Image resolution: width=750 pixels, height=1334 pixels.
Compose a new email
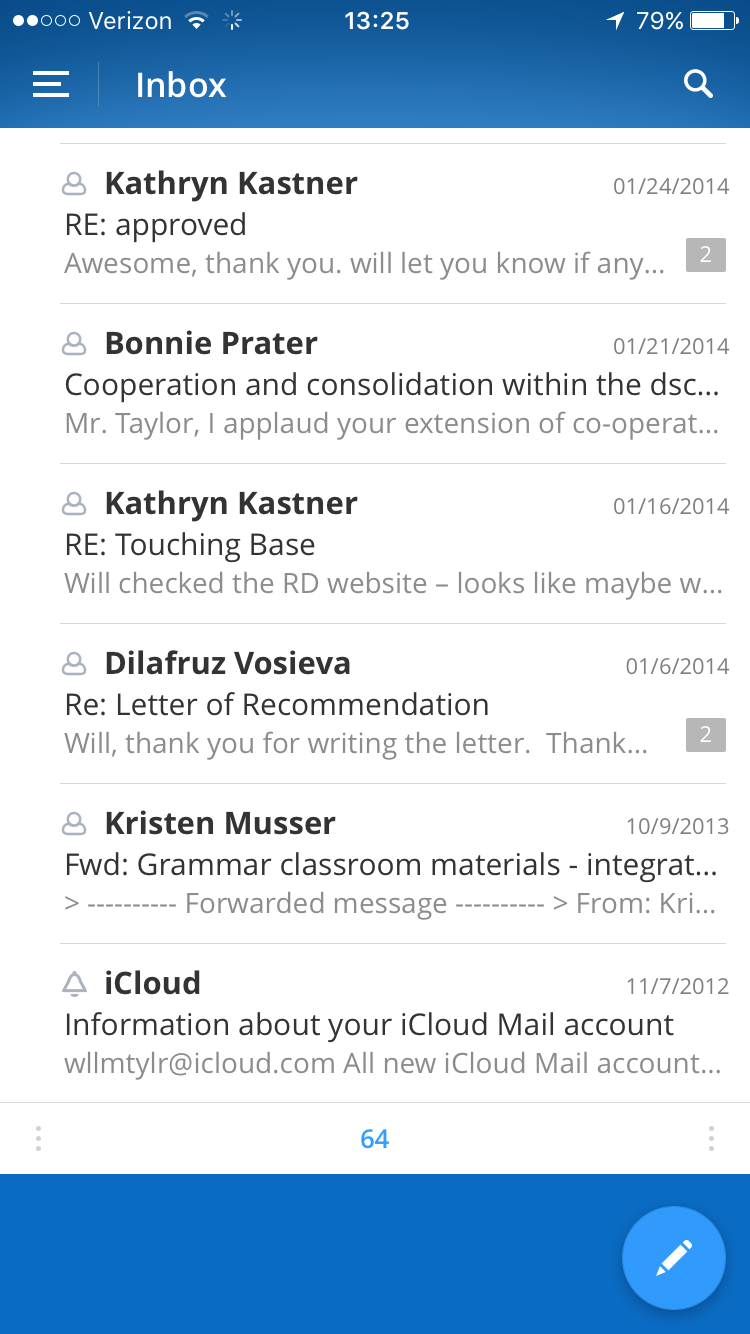pyautogui.click(x=673, y=1258)
